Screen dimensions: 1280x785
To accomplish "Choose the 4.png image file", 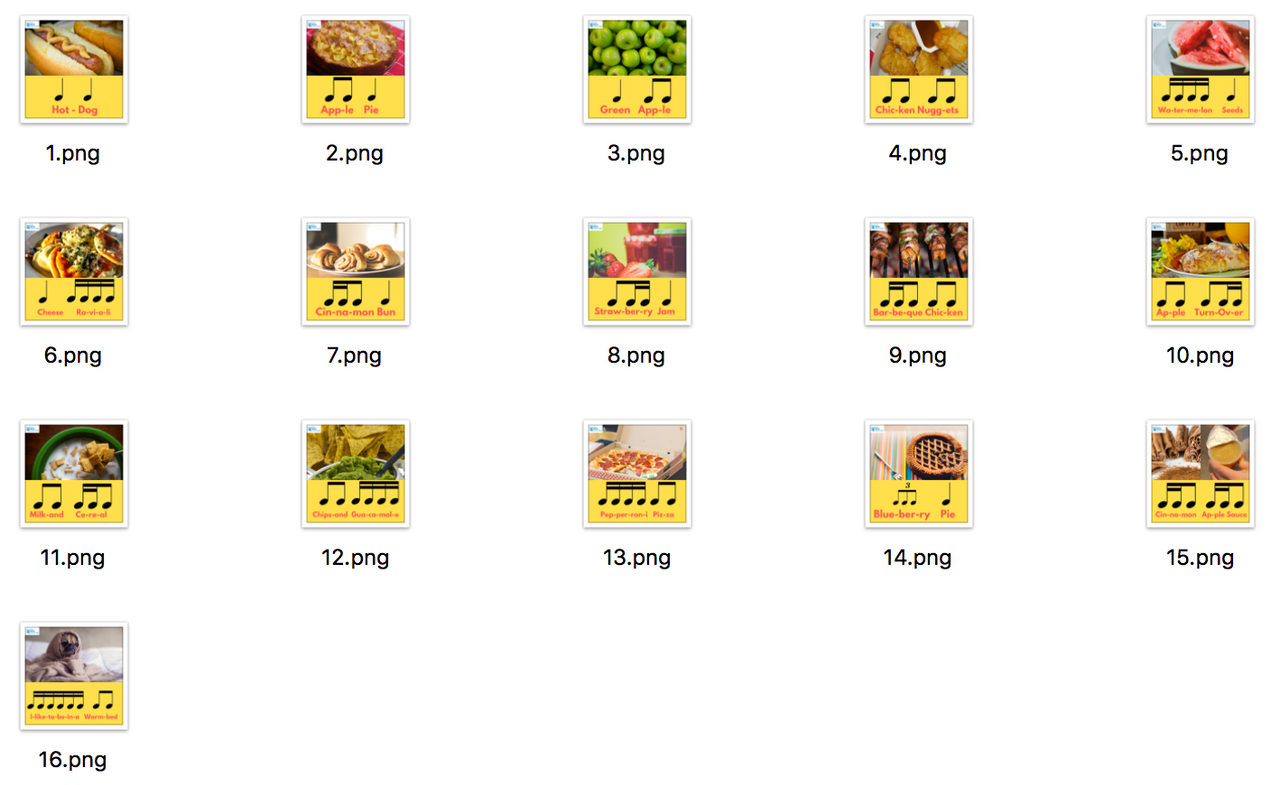I will (918, 70).
